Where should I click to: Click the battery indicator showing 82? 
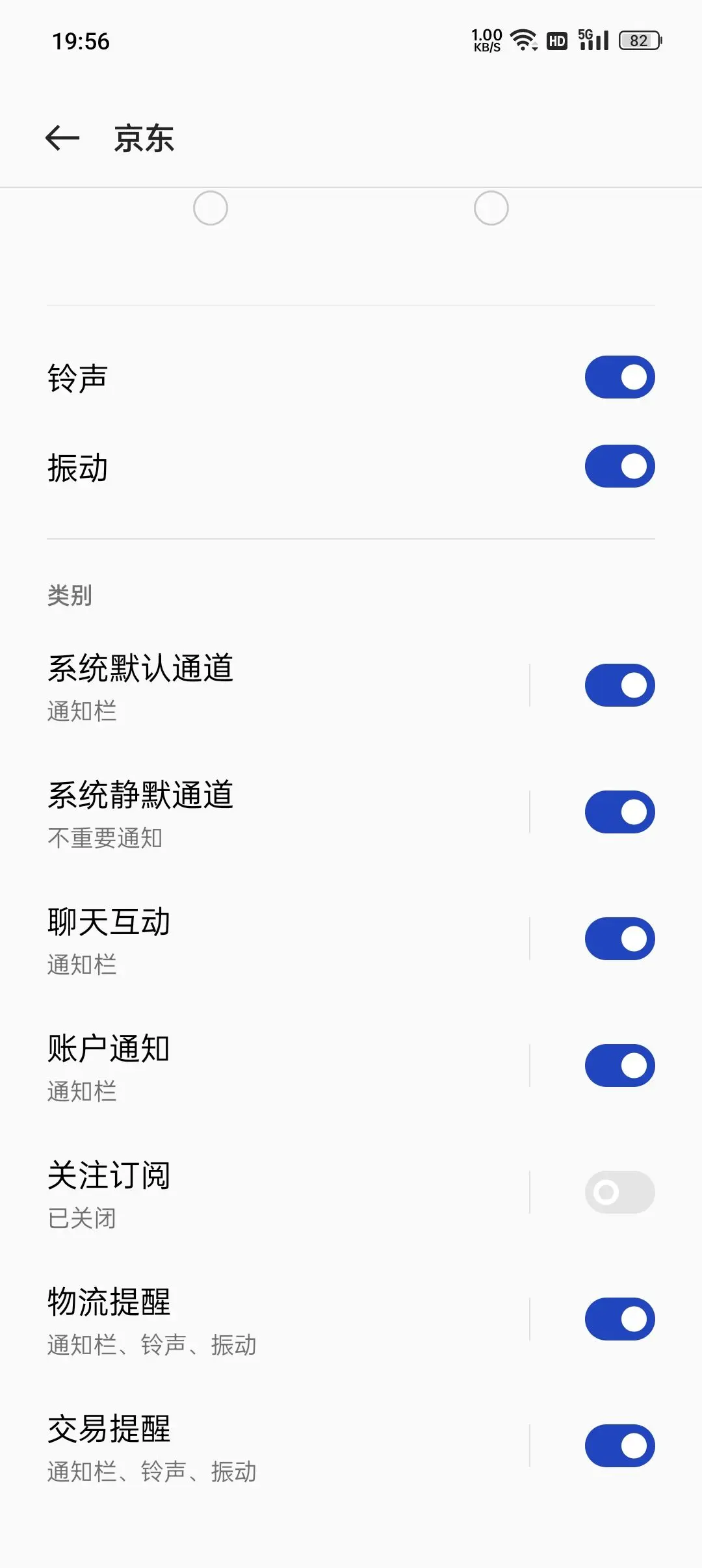[638, 40]
